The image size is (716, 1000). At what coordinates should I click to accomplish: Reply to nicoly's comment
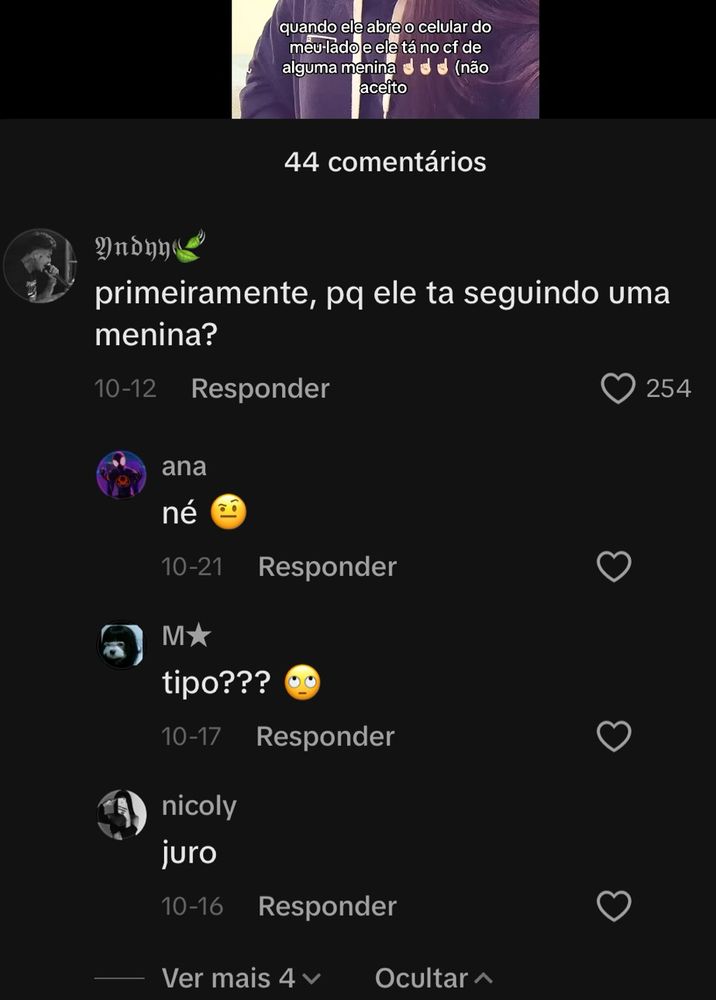(x=327, y=906)
